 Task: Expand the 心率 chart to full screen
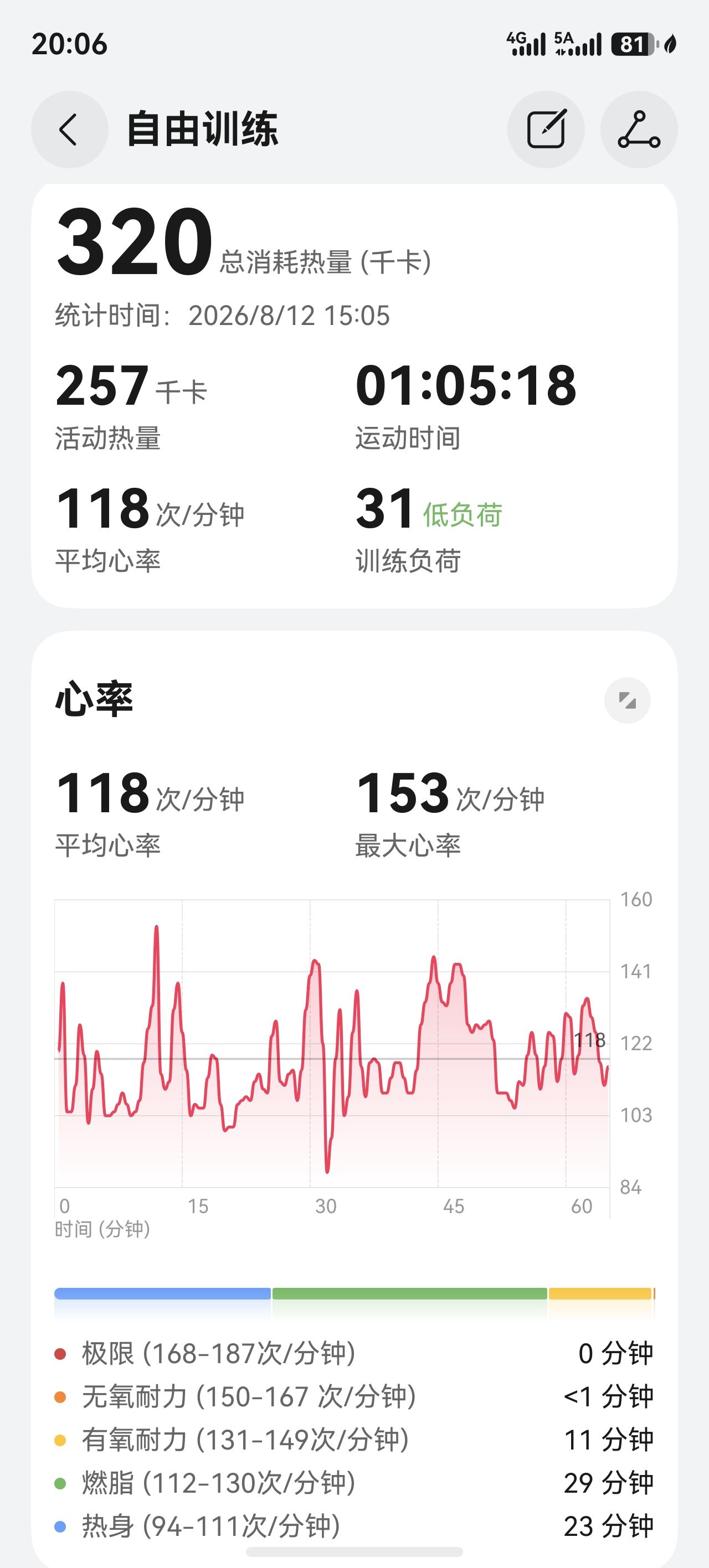628,700
